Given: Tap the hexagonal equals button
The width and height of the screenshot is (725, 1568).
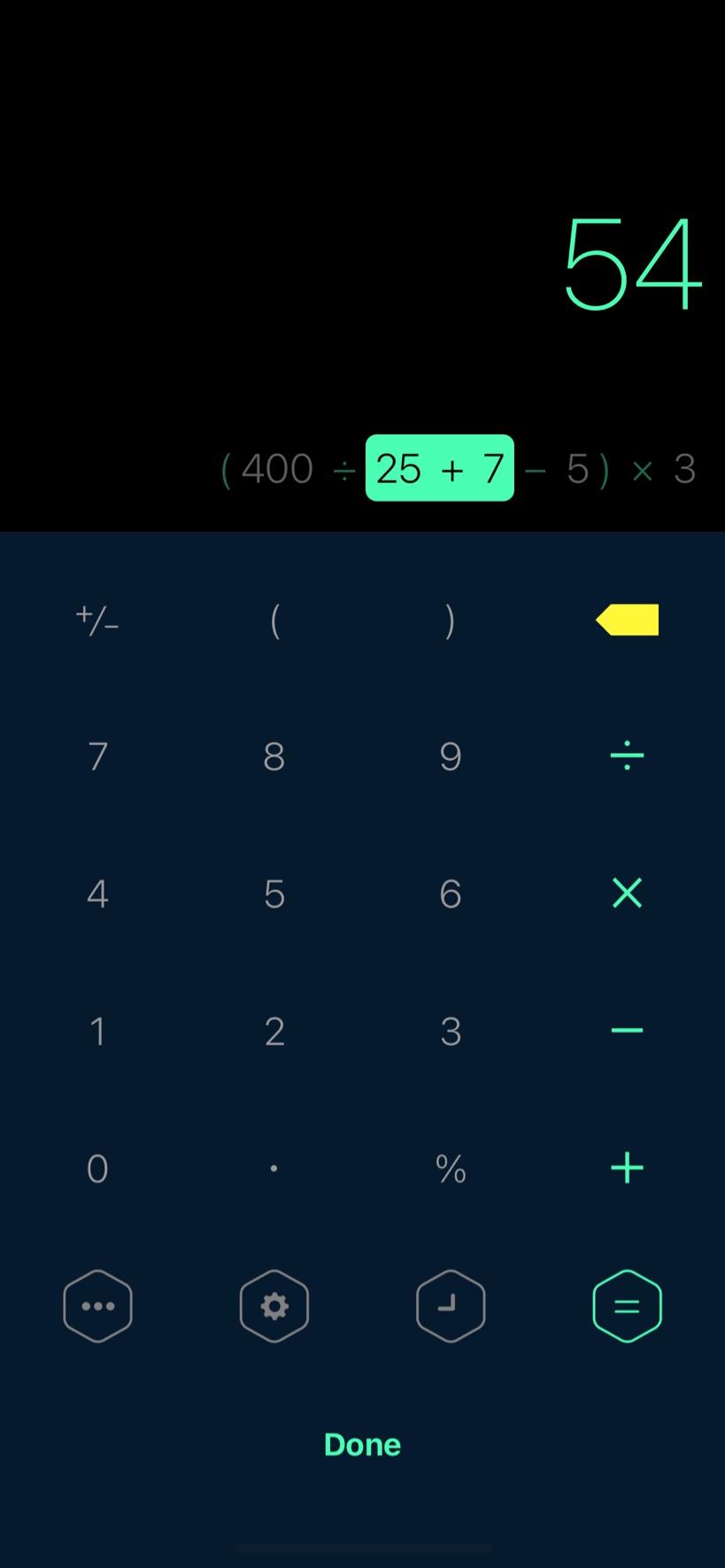Looking at the screenshot, I should (628, 1306).
